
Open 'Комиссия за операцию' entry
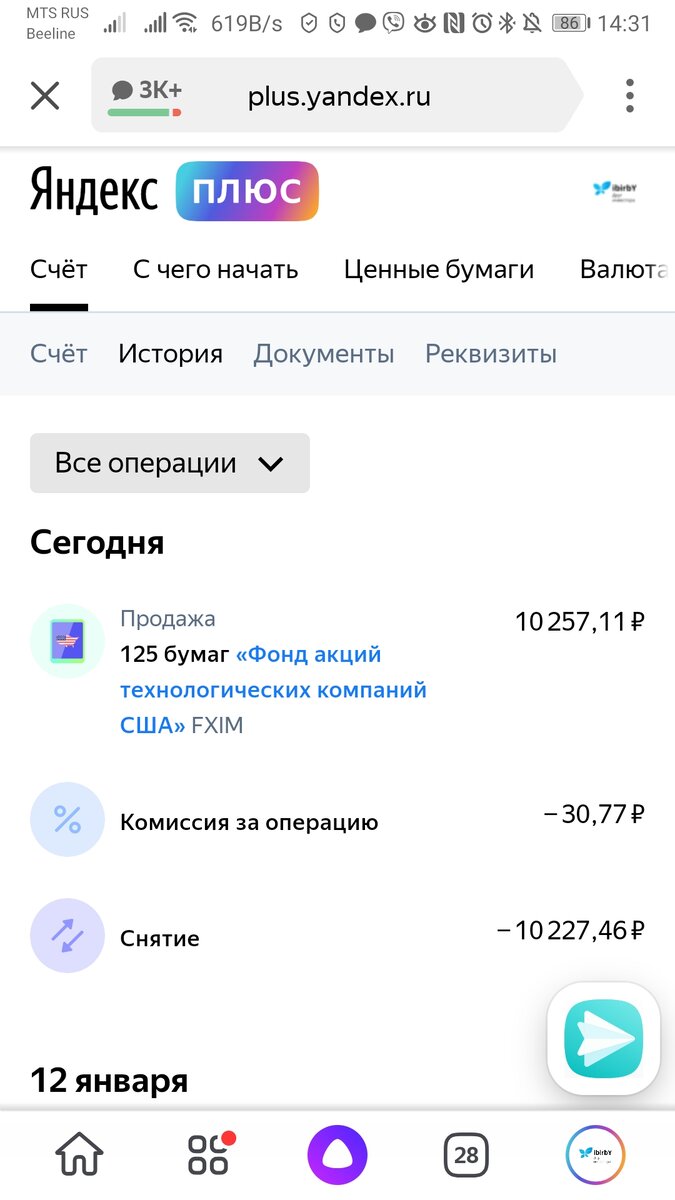click(337, 820)
